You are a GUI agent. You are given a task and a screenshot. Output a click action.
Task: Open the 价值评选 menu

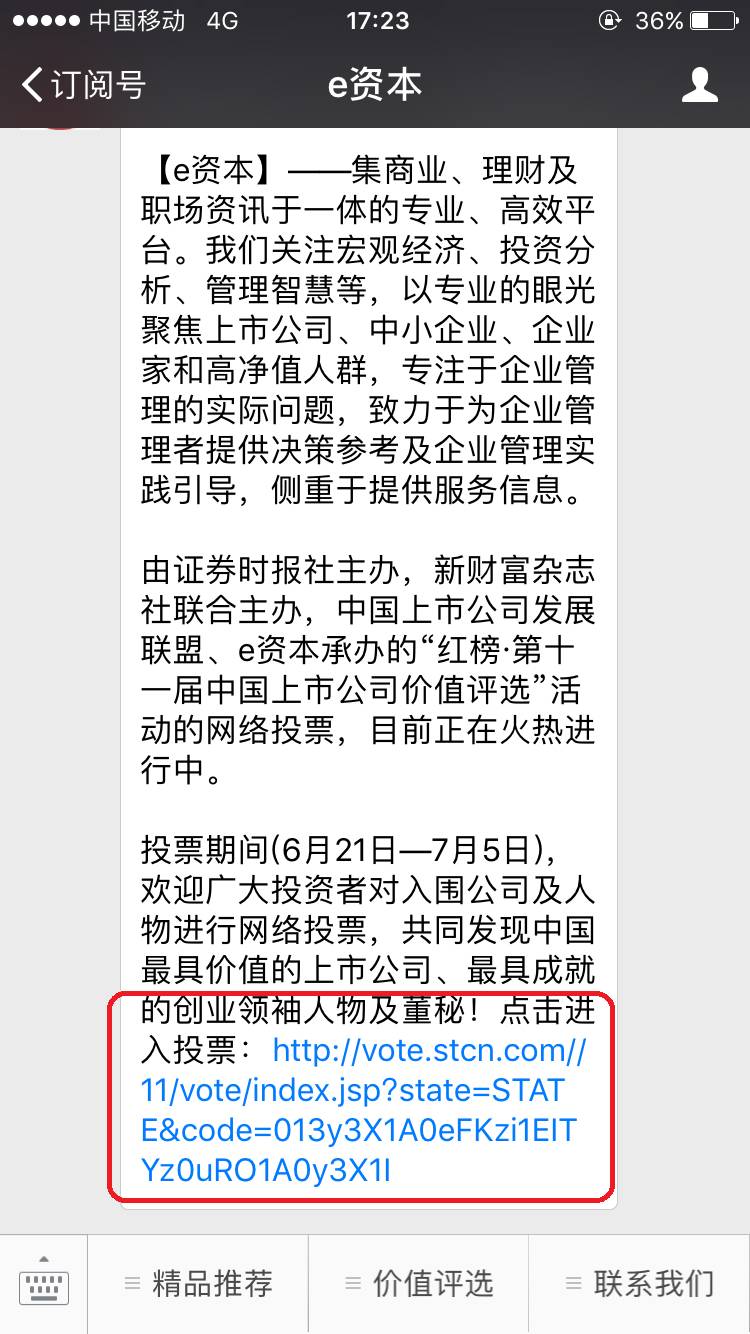(x=419, y=1284)
